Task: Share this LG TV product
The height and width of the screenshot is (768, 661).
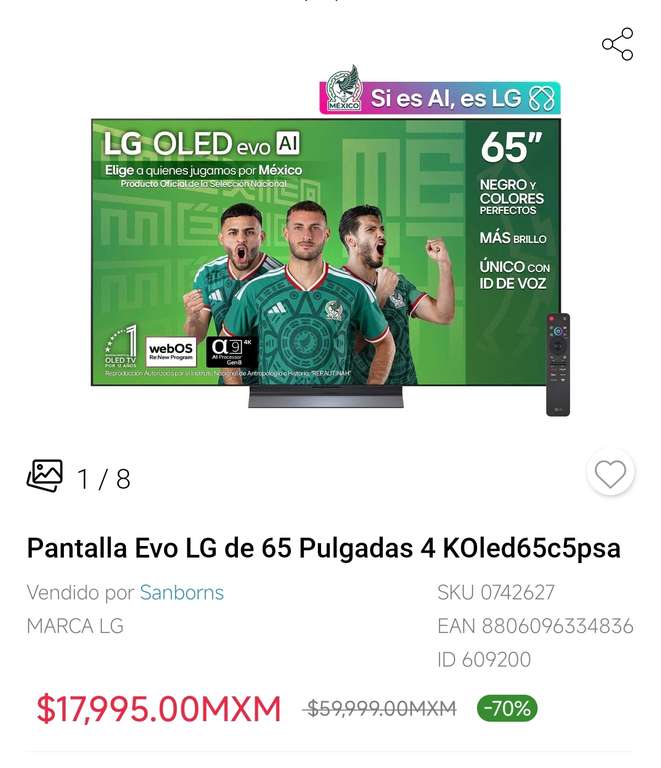Action: pos(618,44)
